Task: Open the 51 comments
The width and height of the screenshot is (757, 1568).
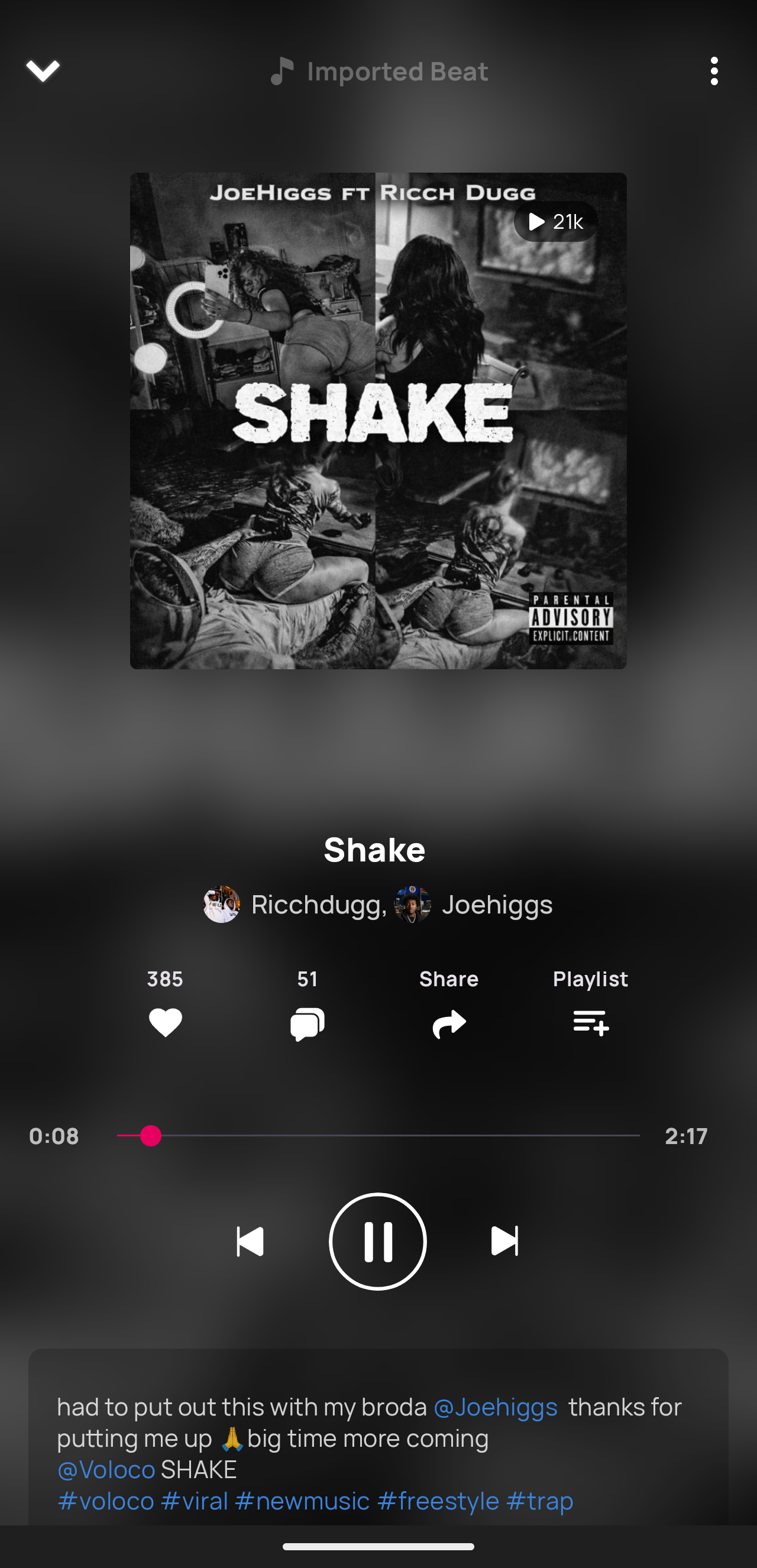Action: (x=308, y=1024)
